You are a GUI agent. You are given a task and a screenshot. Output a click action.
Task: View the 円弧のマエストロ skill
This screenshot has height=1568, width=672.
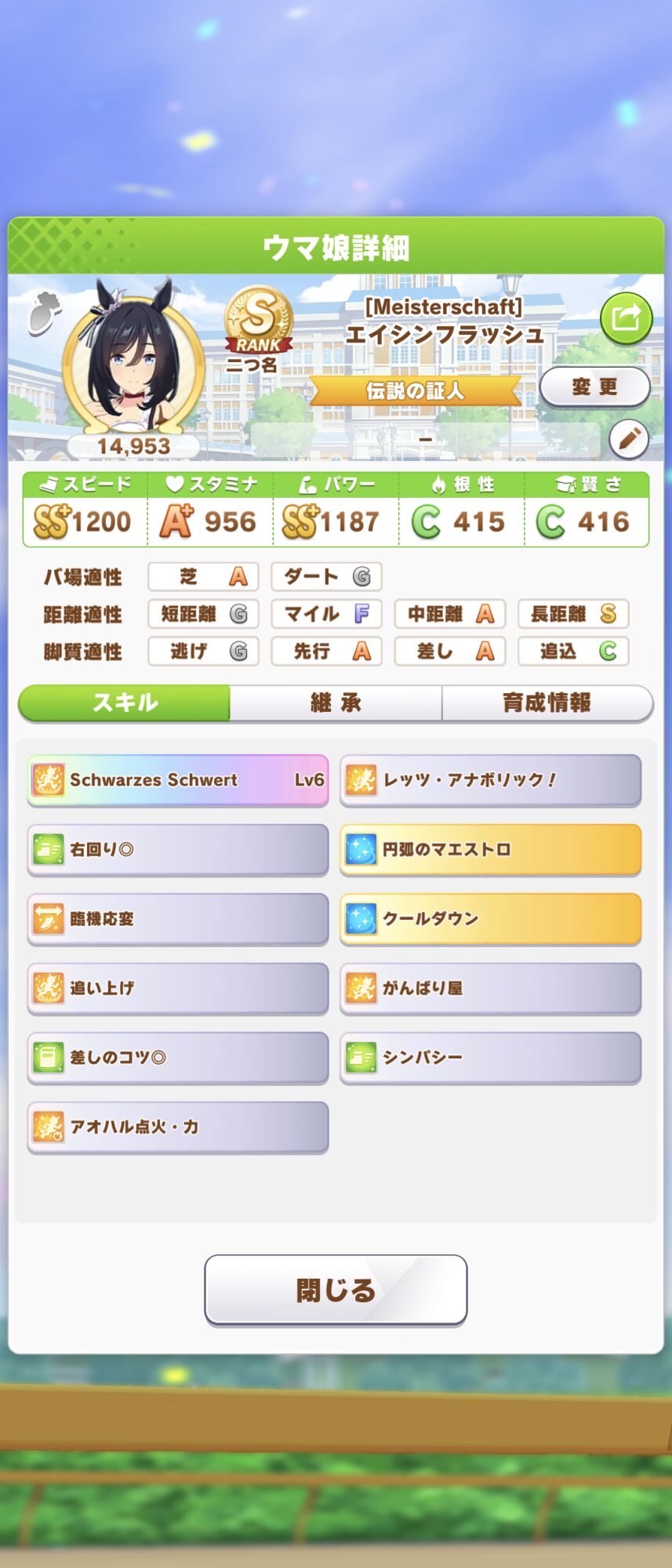tap(490, 849)
